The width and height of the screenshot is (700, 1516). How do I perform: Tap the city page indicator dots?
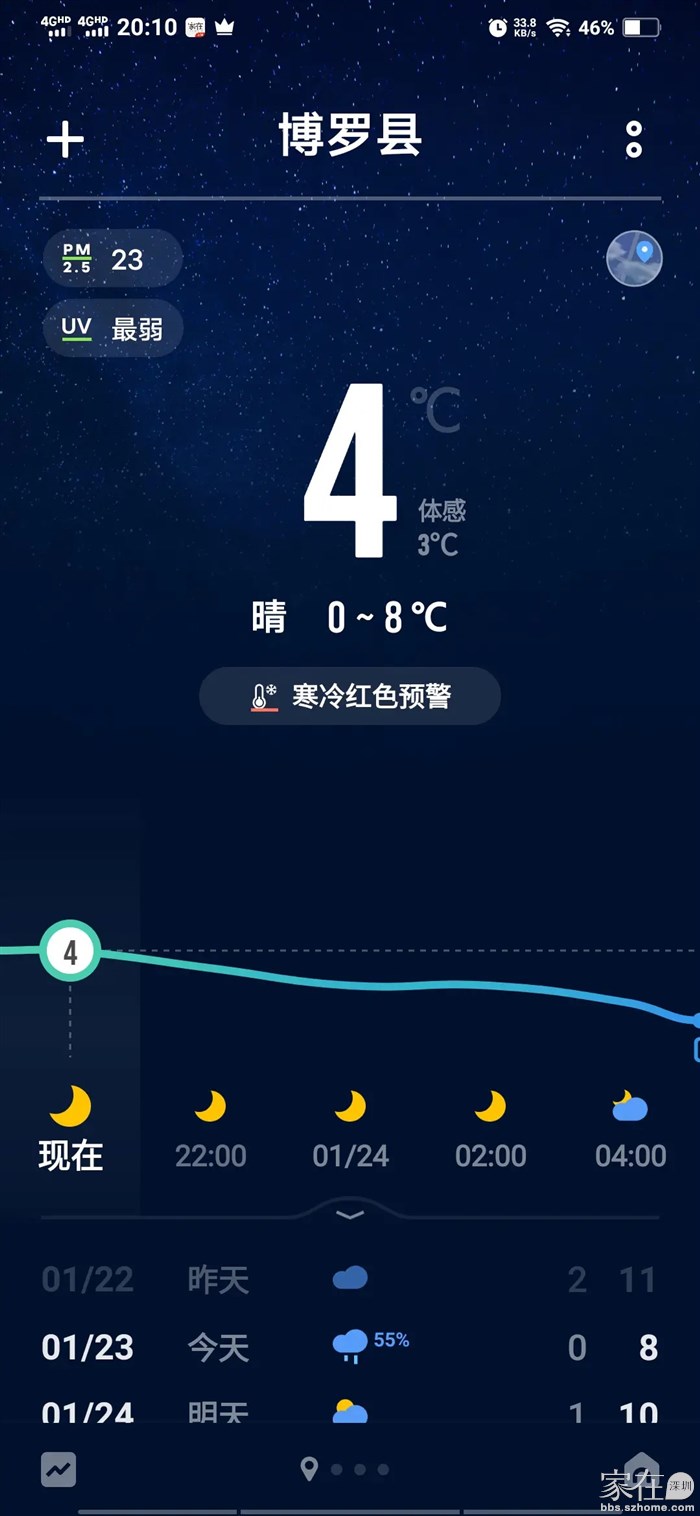pos(346,1469)
